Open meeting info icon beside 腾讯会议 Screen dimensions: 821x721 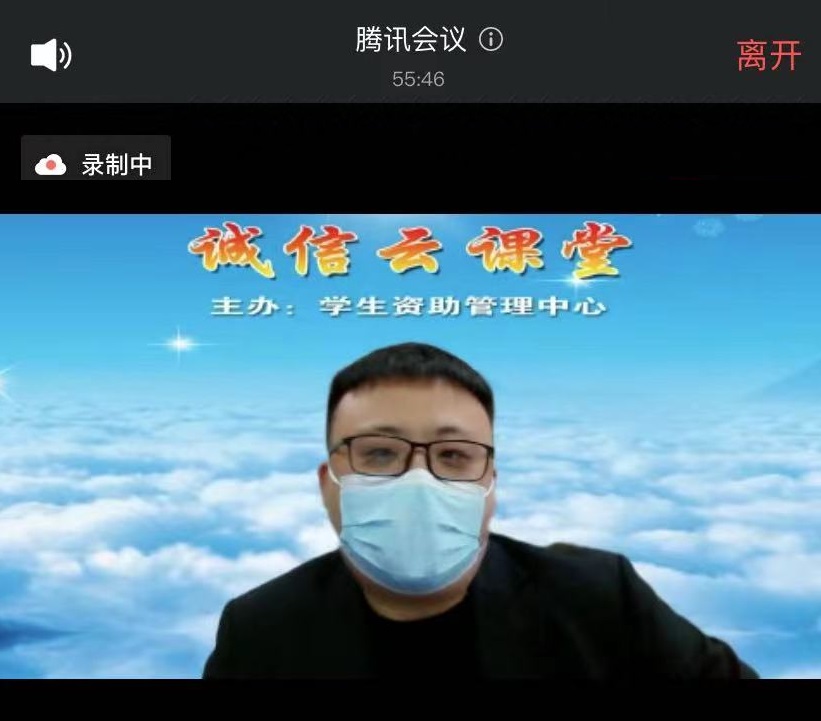point(491,39)
